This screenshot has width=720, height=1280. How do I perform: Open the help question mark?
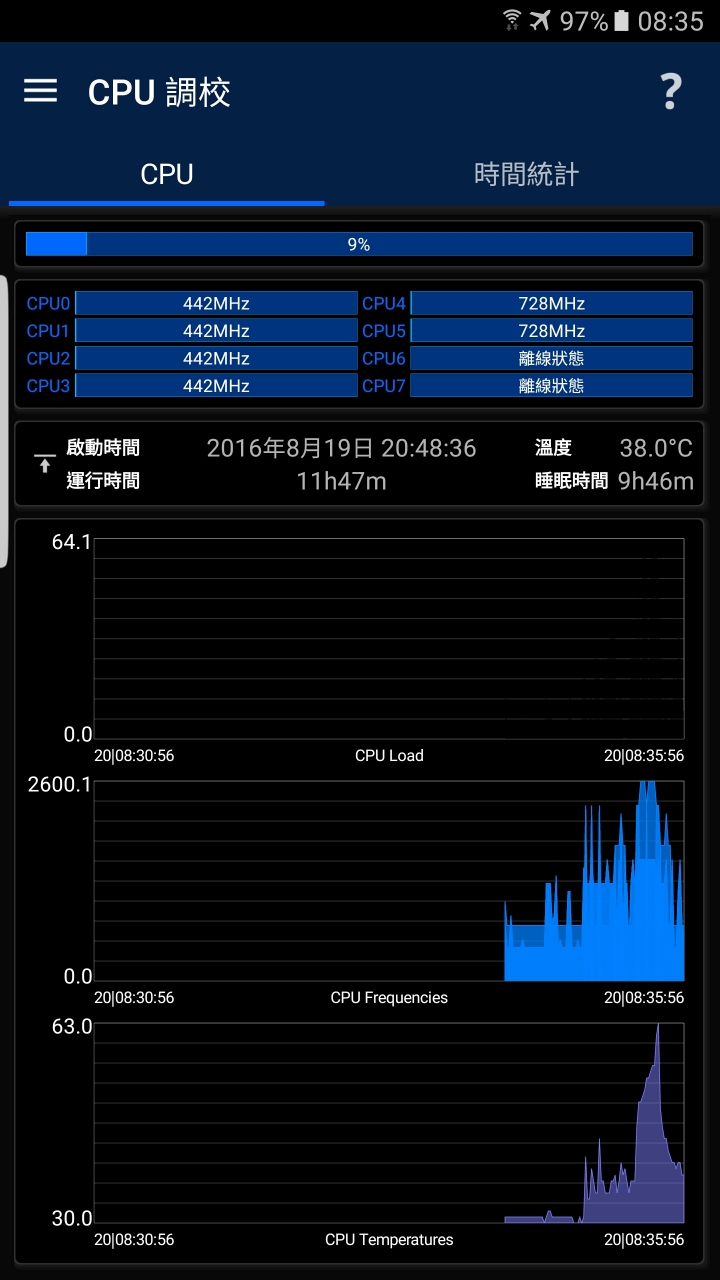pos(671,92)
